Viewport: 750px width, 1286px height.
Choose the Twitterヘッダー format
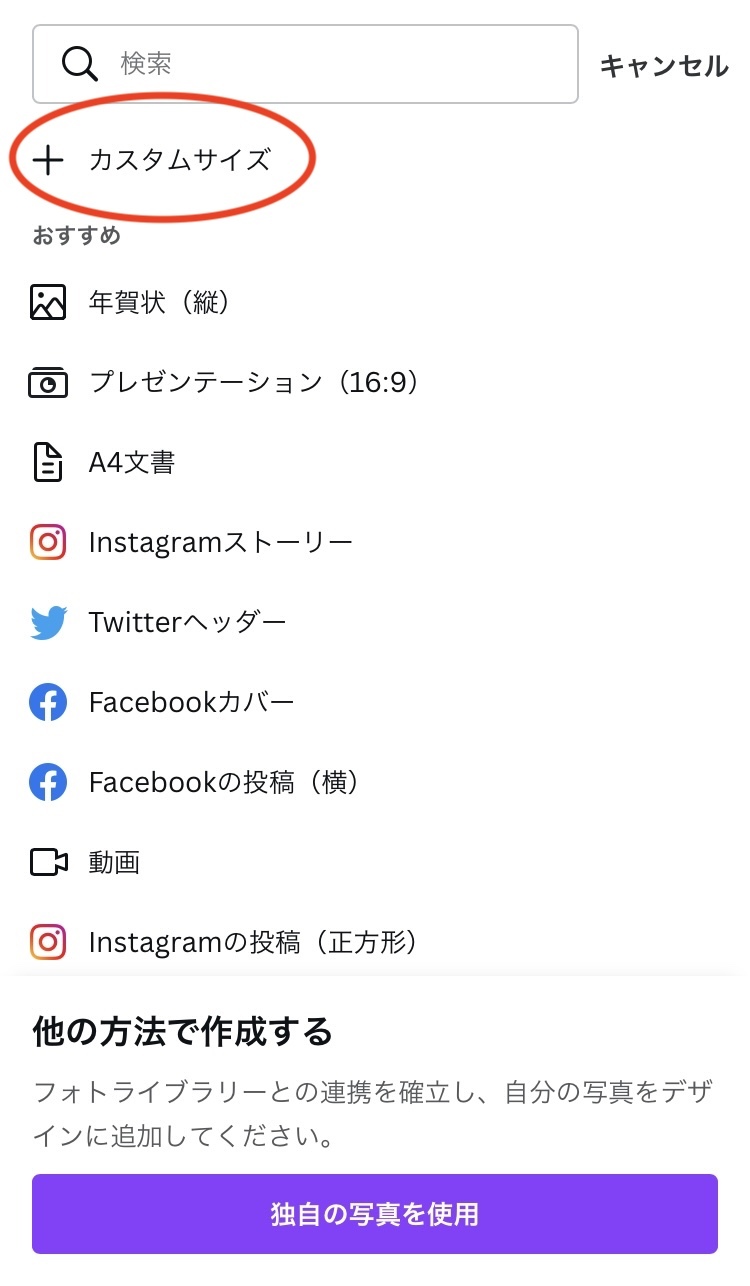click(187, 622)
